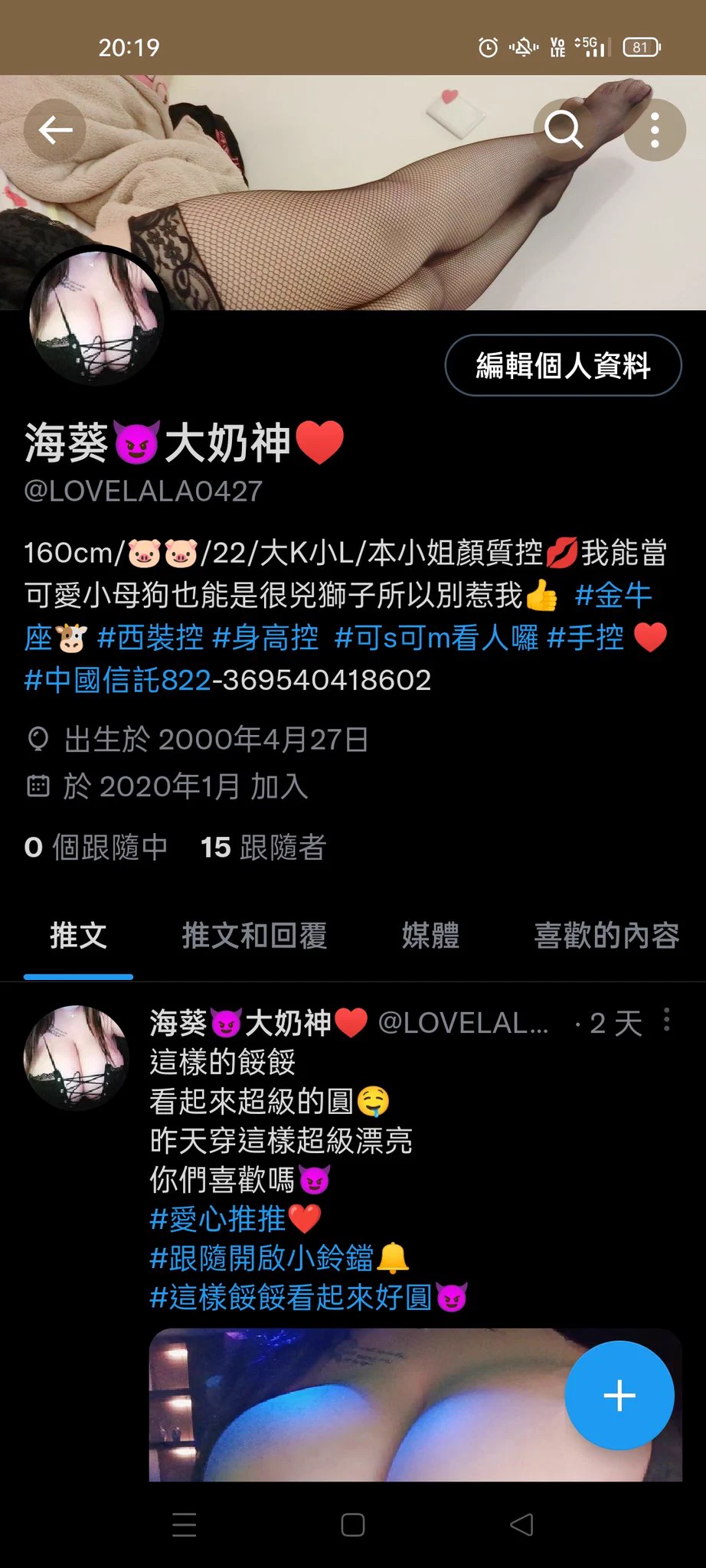Open search from the profile header
Image resolution: width=706 pixels, height=1568 pixels.
(564, 130)
